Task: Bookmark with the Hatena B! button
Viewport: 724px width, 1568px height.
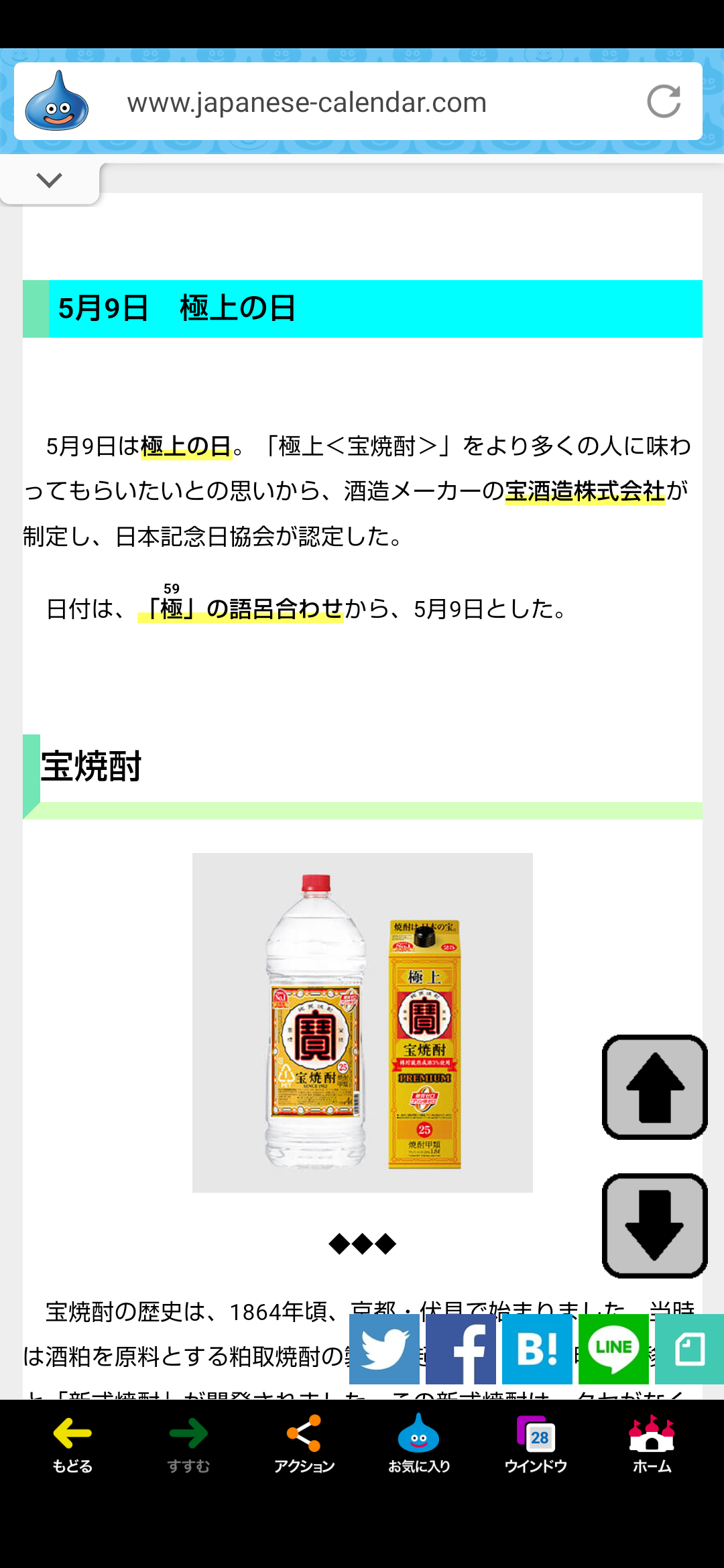Action: coord(537,1349)
